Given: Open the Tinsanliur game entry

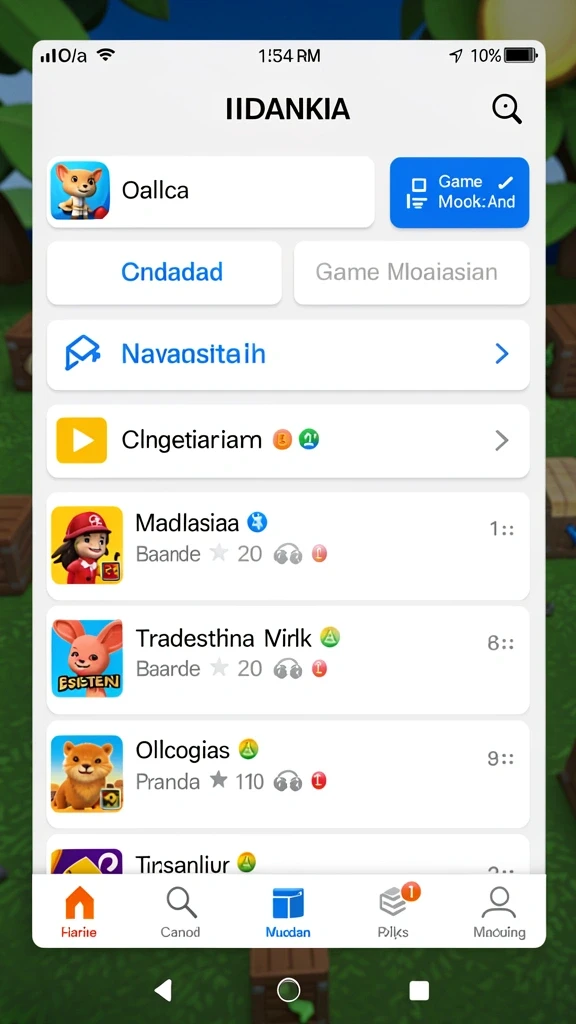Looking at the screenshot, I should (x=288, y=854).
